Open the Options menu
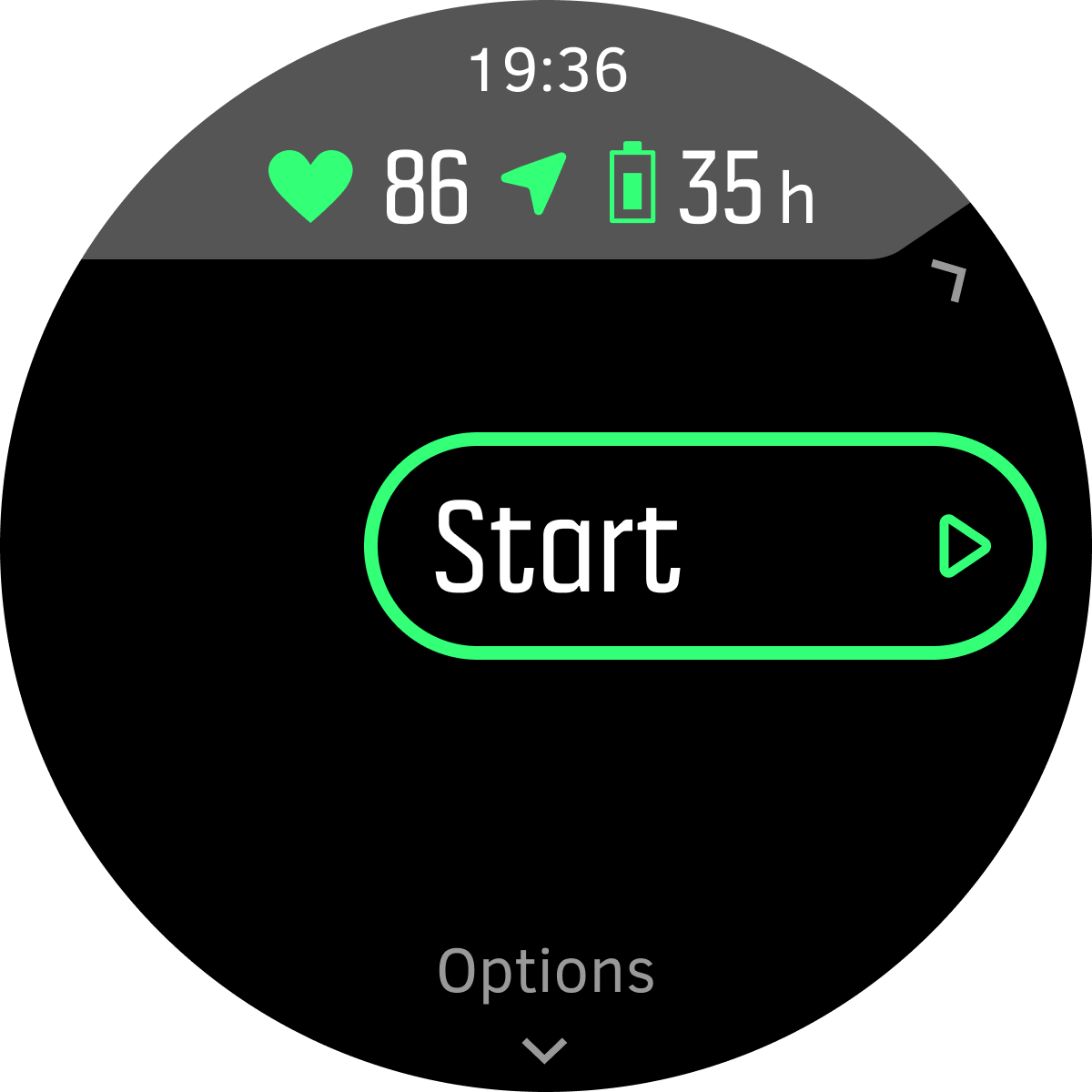Screen dimensions: 1092x1092 pos(546,972)
